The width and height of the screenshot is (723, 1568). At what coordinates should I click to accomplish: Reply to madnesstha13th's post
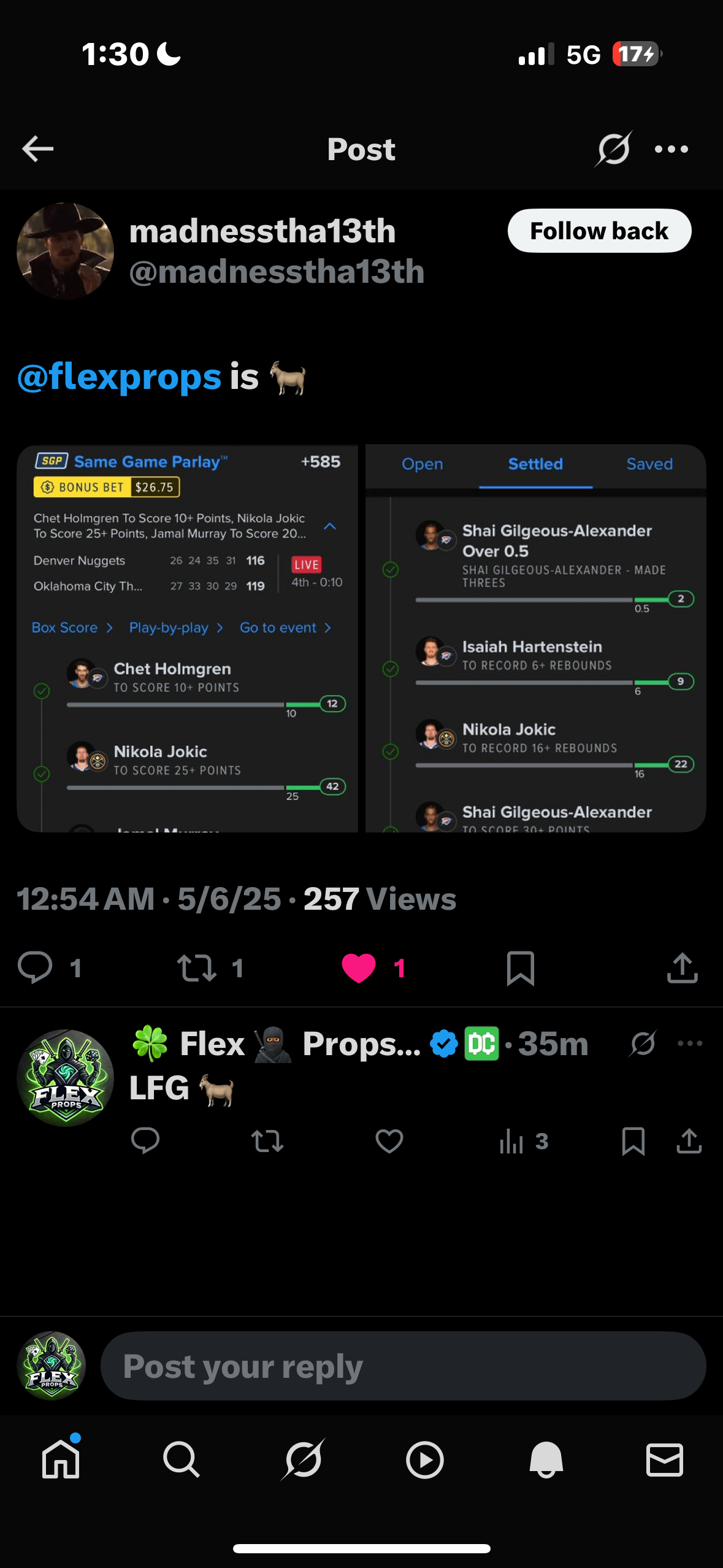tap(35, 968)
